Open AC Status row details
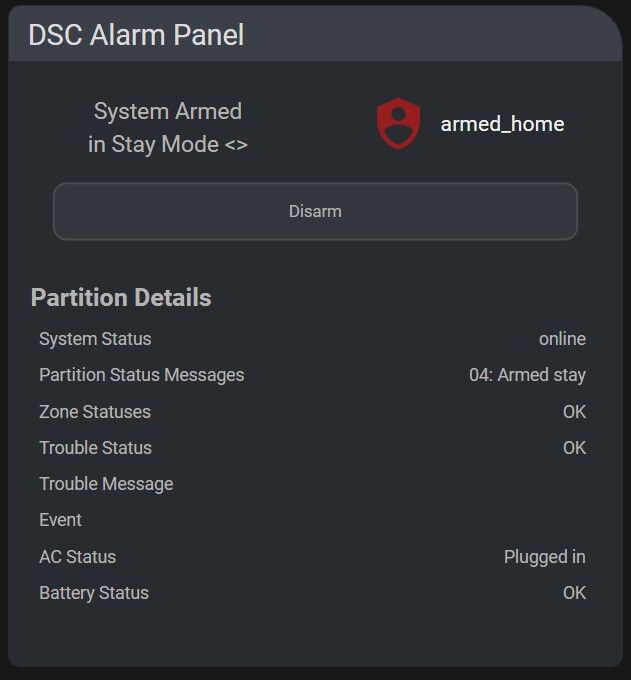 tap(312, 557)
